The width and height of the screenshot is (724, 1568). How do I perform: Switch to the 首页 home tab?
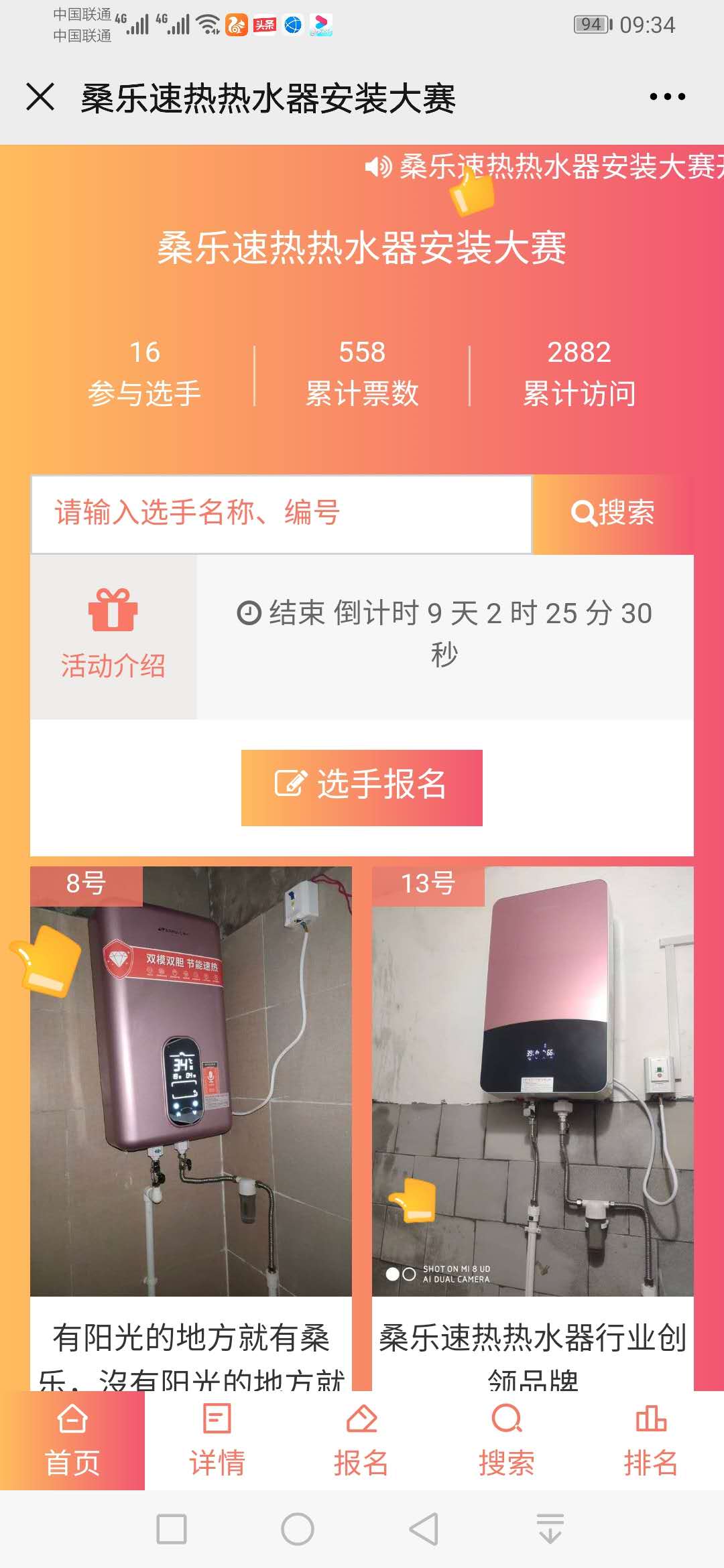click(72, 1441)
